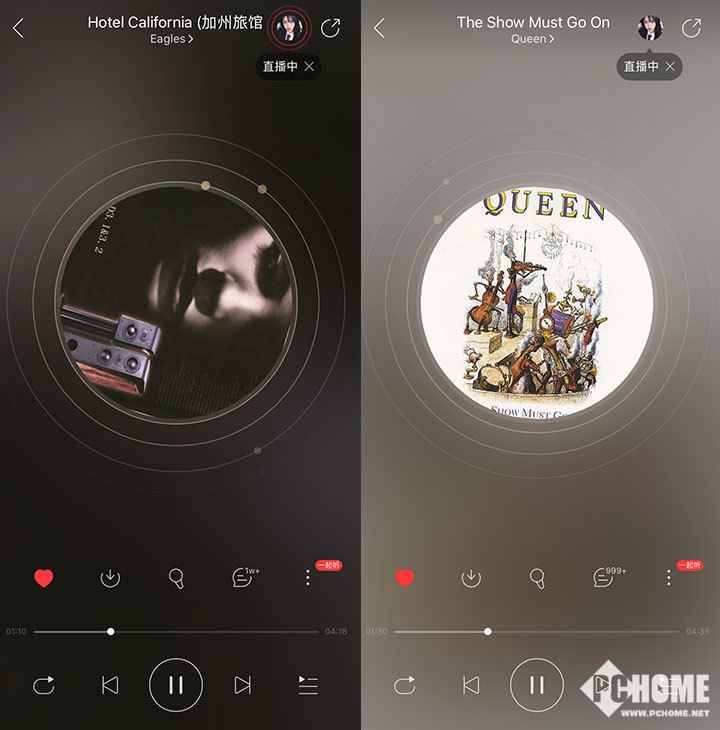Pause Hotel California playback
Screen dimensions: 720x730
point(176,685)
